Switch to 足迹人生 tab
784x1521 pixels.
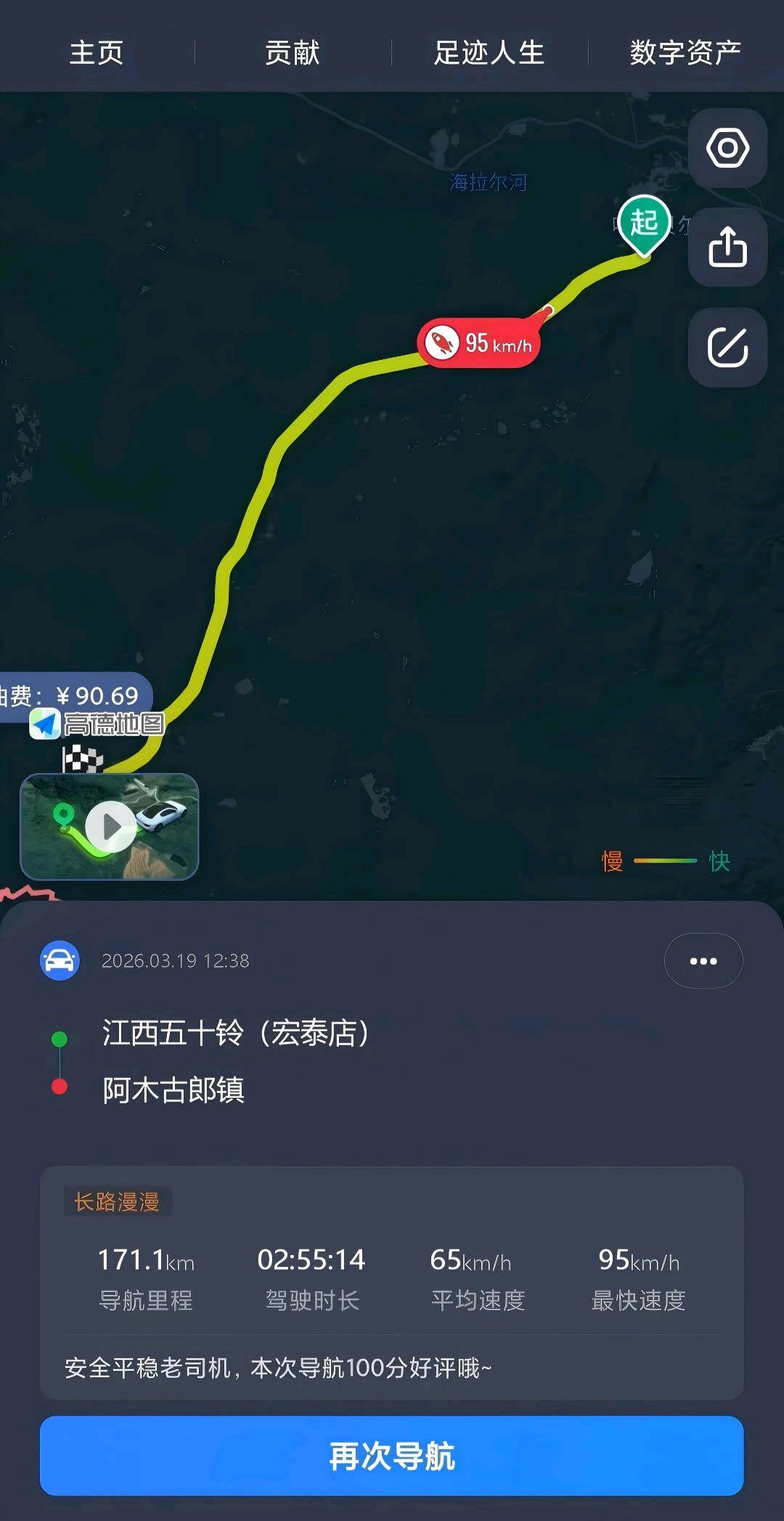(489, 52)
